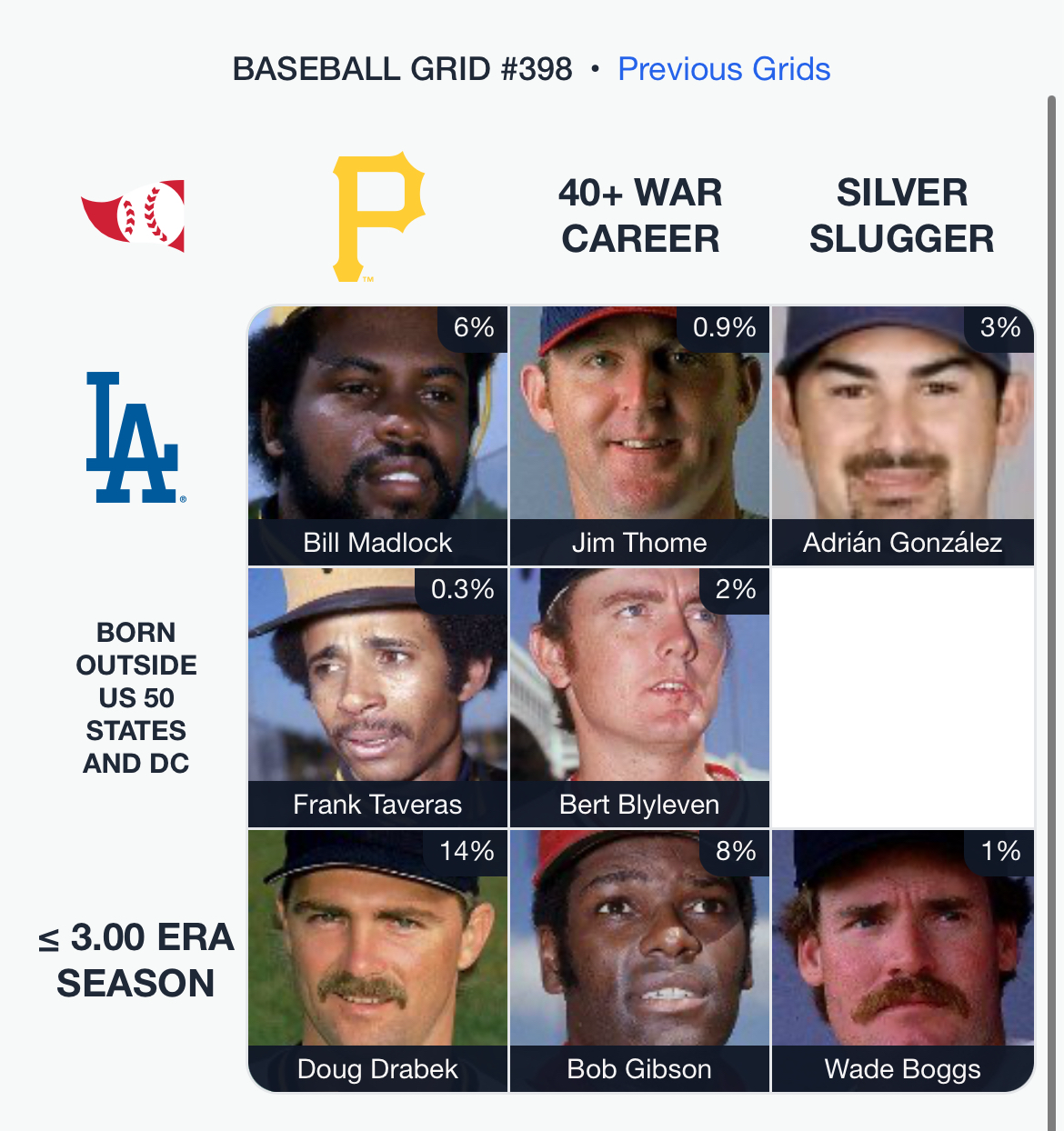Open the Adrián González cell
Image resolution: width=1064 pixels, height=1131 pixels.
coord(903,435)
